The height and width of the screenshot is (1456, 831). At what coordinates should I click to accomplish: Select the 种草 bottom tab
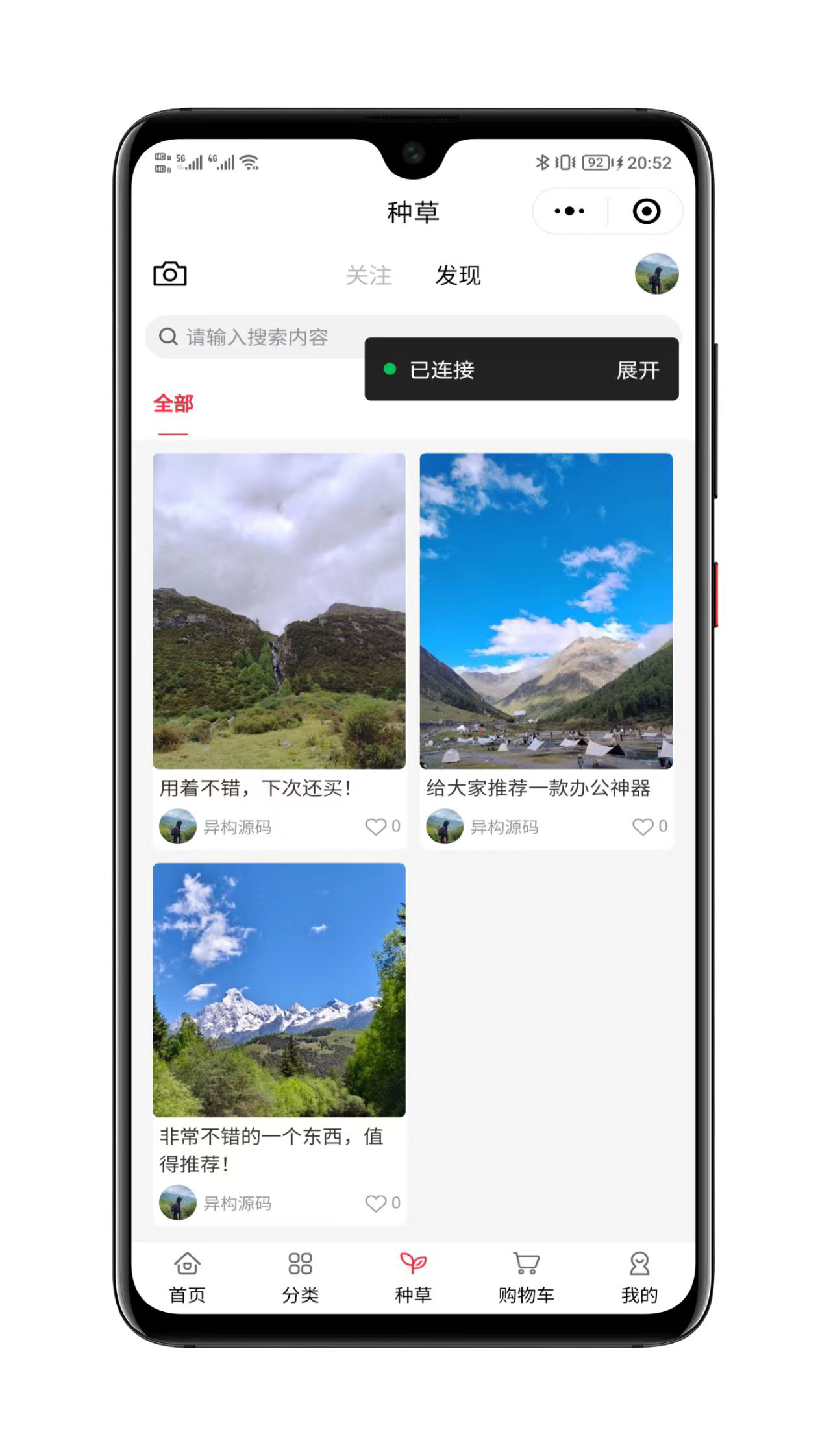(413, 1277)
